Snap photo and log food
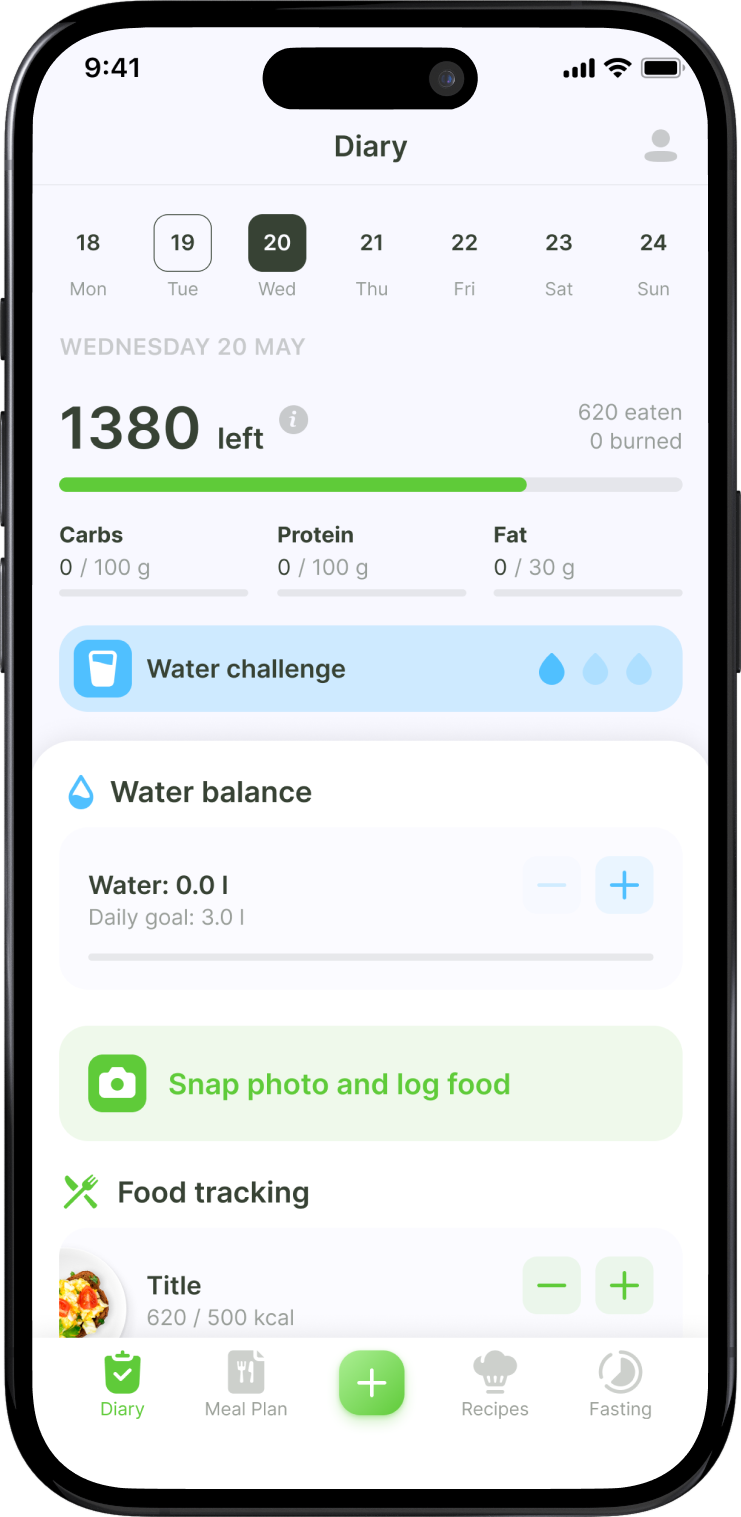This screenshot has width=741, height=1517. [370, 1083]
